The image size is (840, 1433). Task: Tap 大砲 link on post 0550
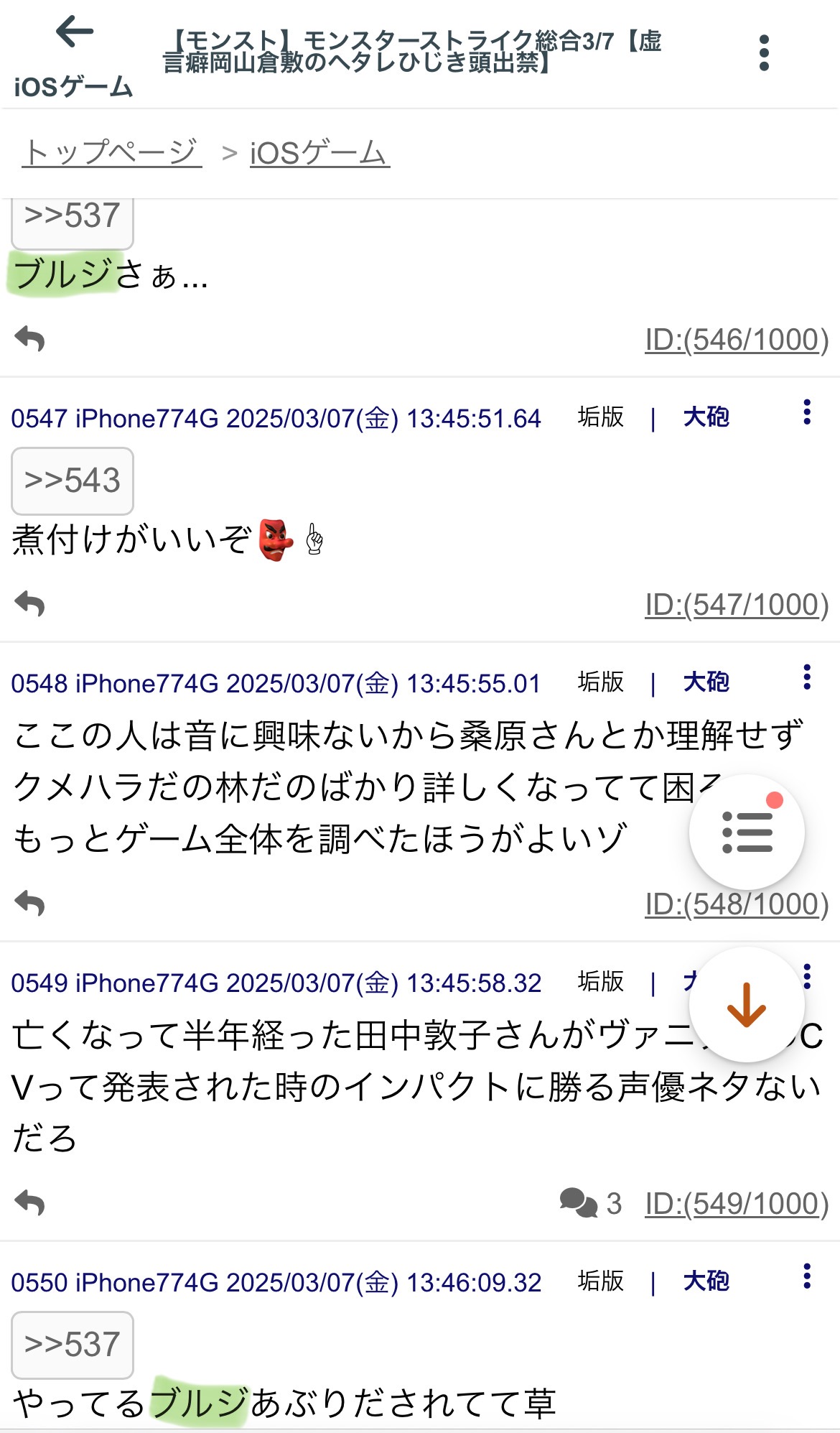706,1281
